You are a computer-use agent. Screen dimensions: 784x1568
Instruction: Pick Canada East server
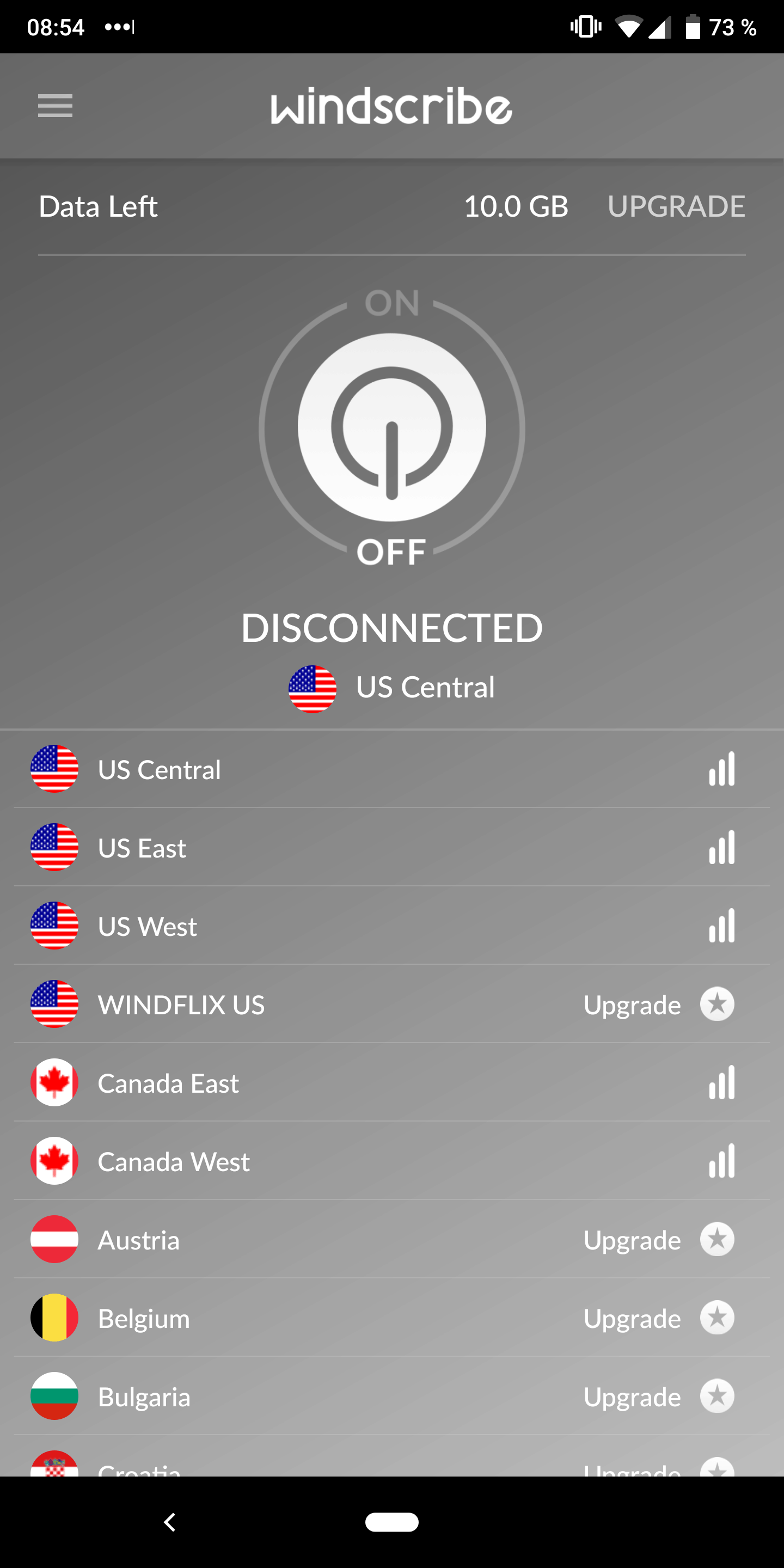pos(392,1083)
